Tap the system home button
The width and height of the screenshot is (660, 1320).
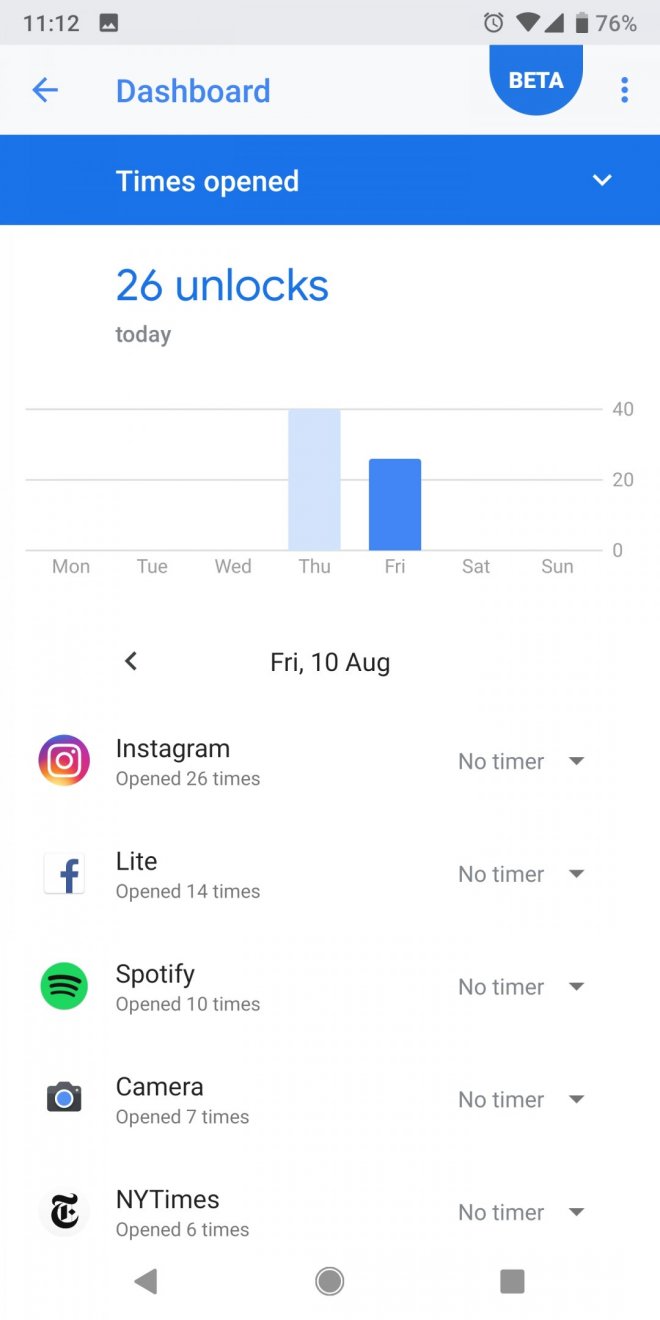click(x=330, y=1281)
